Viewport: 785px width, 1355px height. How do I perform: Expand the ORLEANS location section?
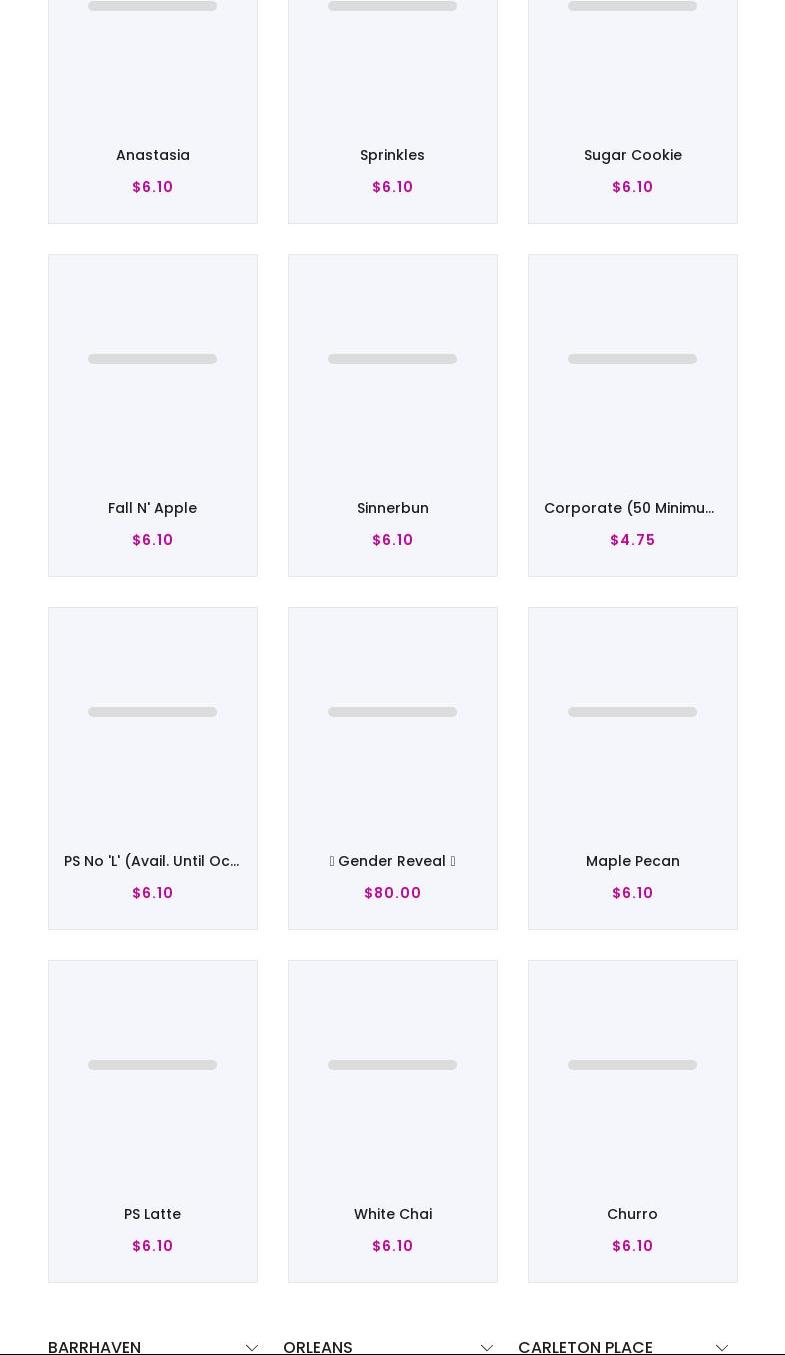point(387,1347)
